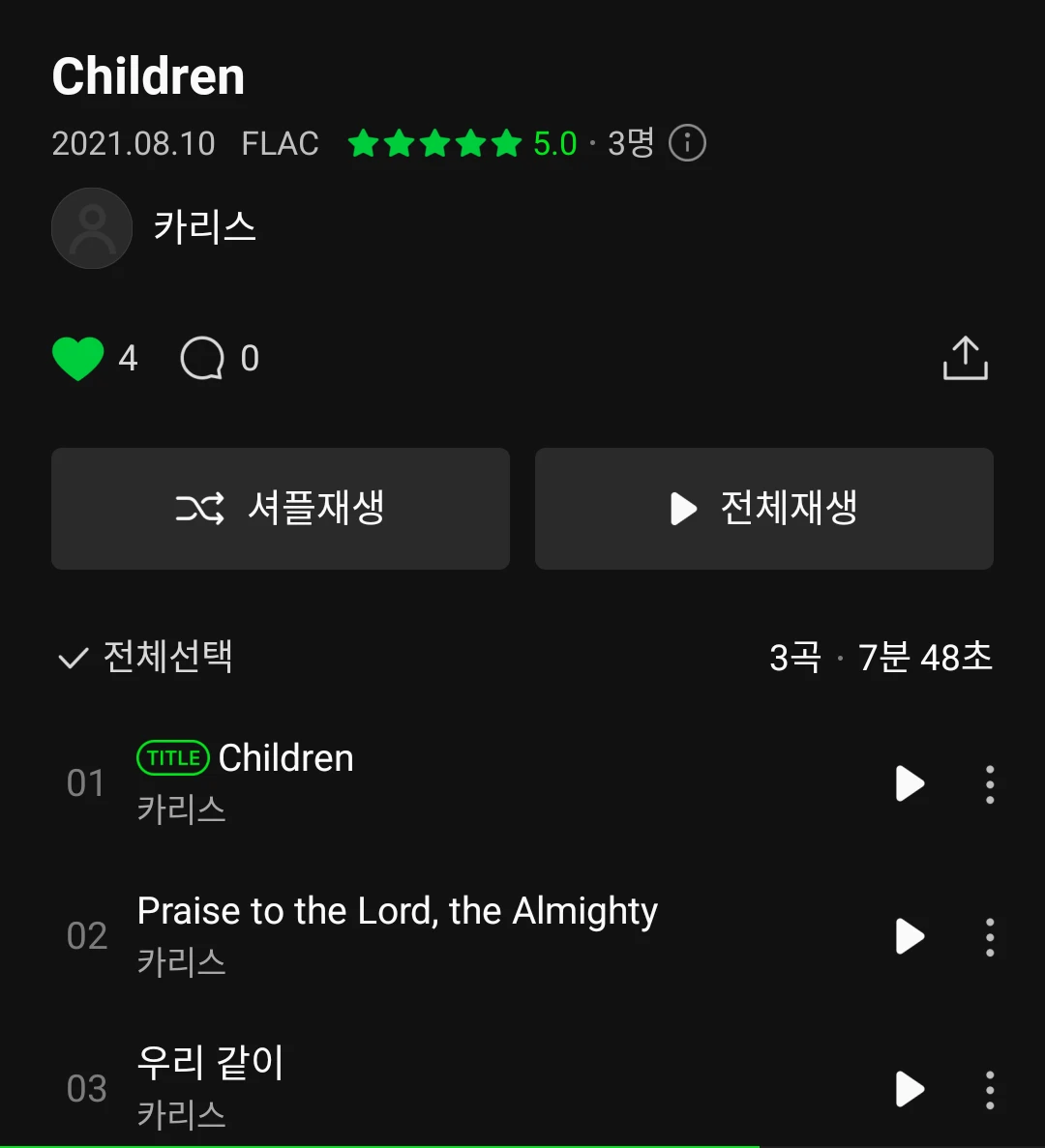Image resolution: width=1045 pixels, height=1148 pixels.
Task: Open artist page by clicking 카리스 name
Action: point(206,228)
